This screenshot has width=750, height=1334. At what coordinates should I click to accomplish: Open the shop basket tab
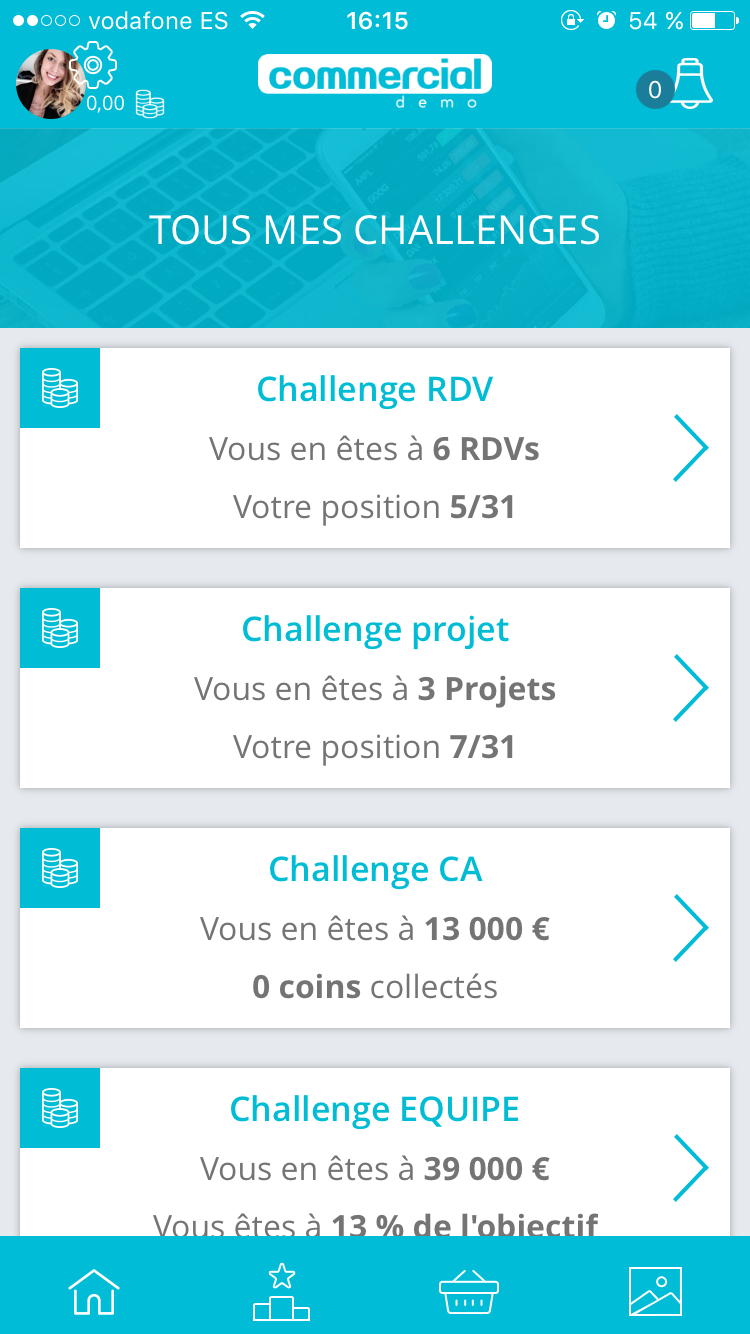click(469, 1292)
